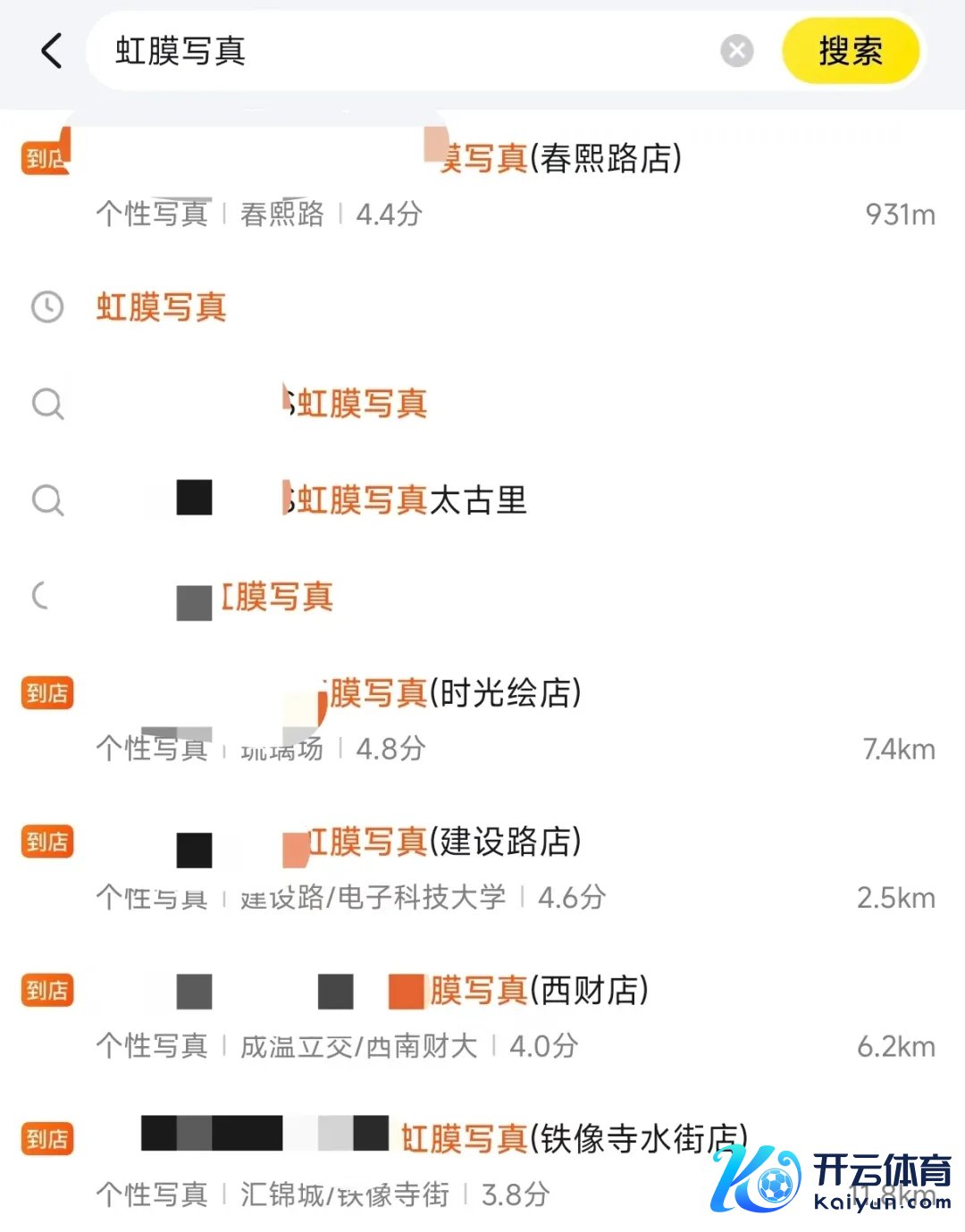Tap the 到店 badge on the 时光绘店 result
965x1232 pixels.
[46, 694]
